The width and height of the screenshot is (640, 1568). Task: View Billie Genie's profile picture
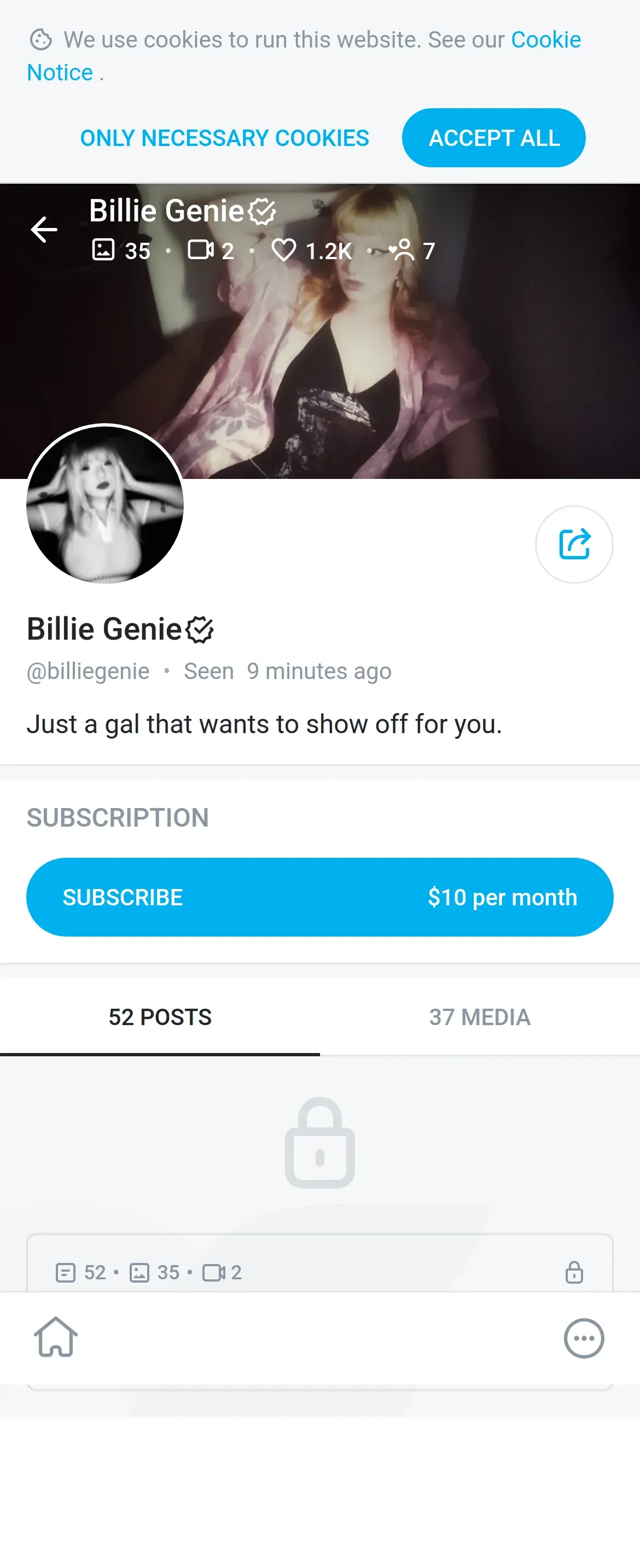point(104,504)
